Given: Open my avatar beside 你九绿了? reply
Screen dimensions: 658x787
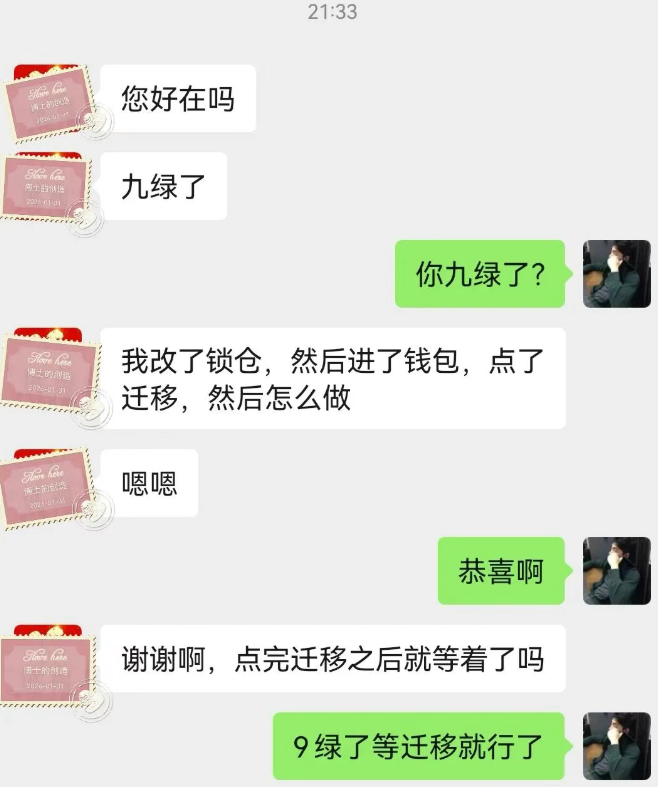Looking at the screenshot, I should 616,274.
